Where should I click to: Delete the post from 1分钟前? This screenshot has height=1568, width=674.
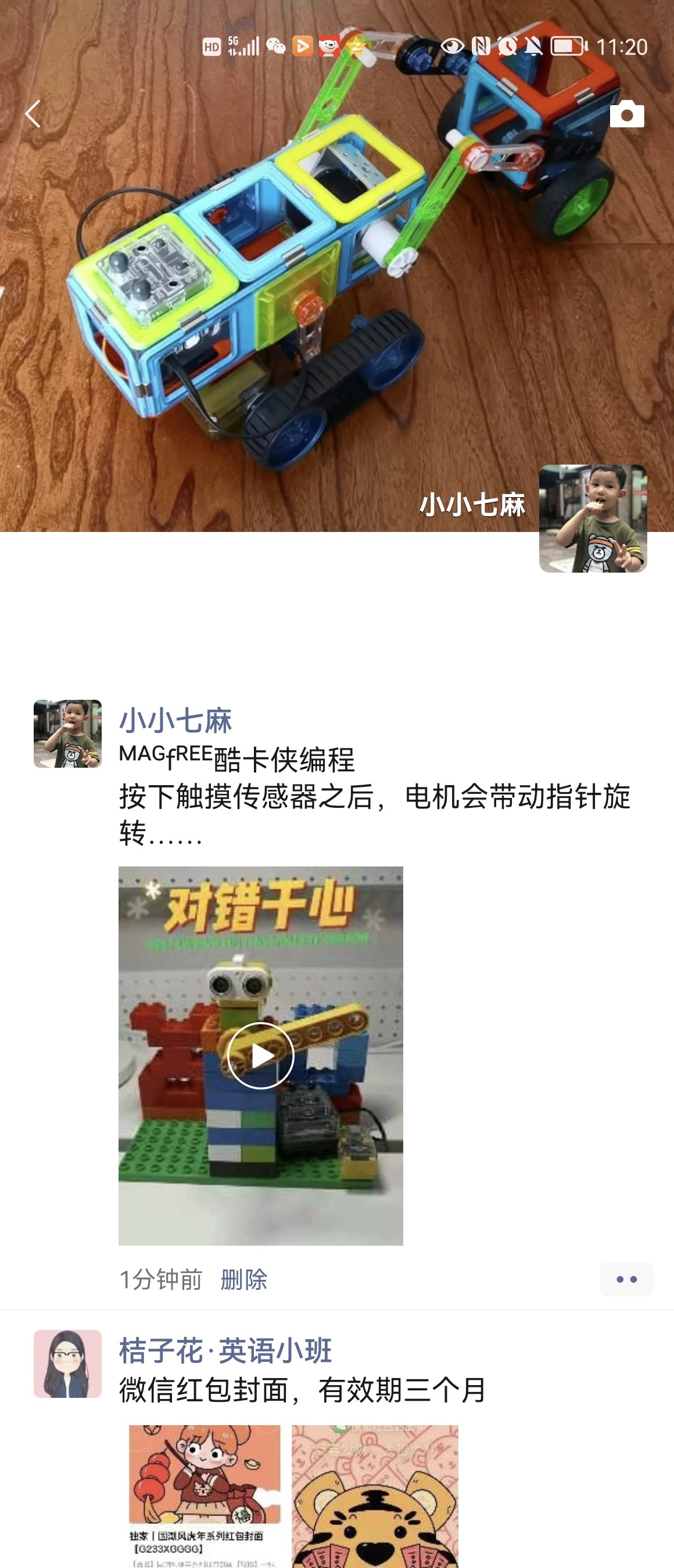coord(243,1279)
